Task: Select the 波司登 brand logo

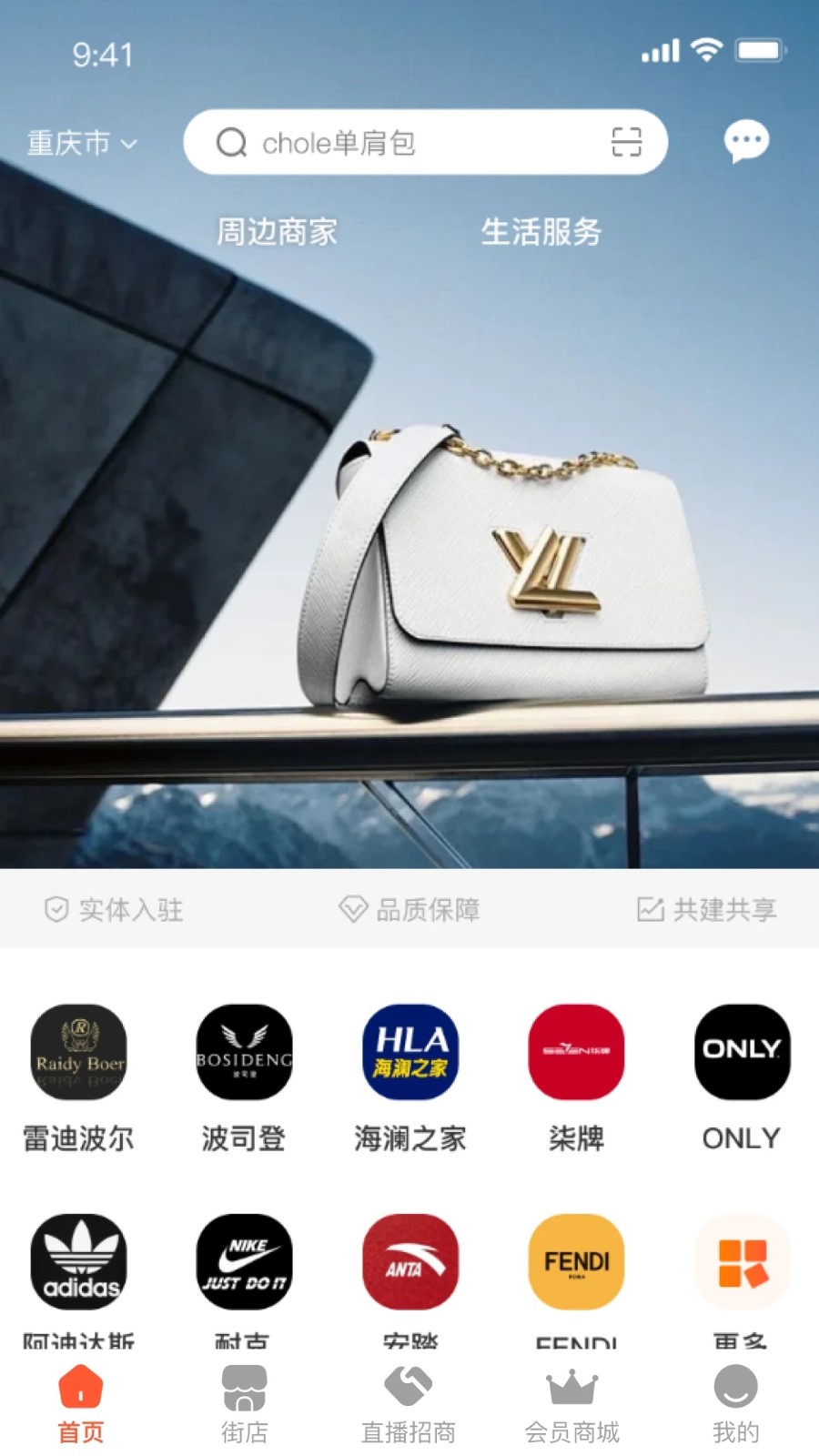Action: pyautogui.click(x=244, y=1053)
